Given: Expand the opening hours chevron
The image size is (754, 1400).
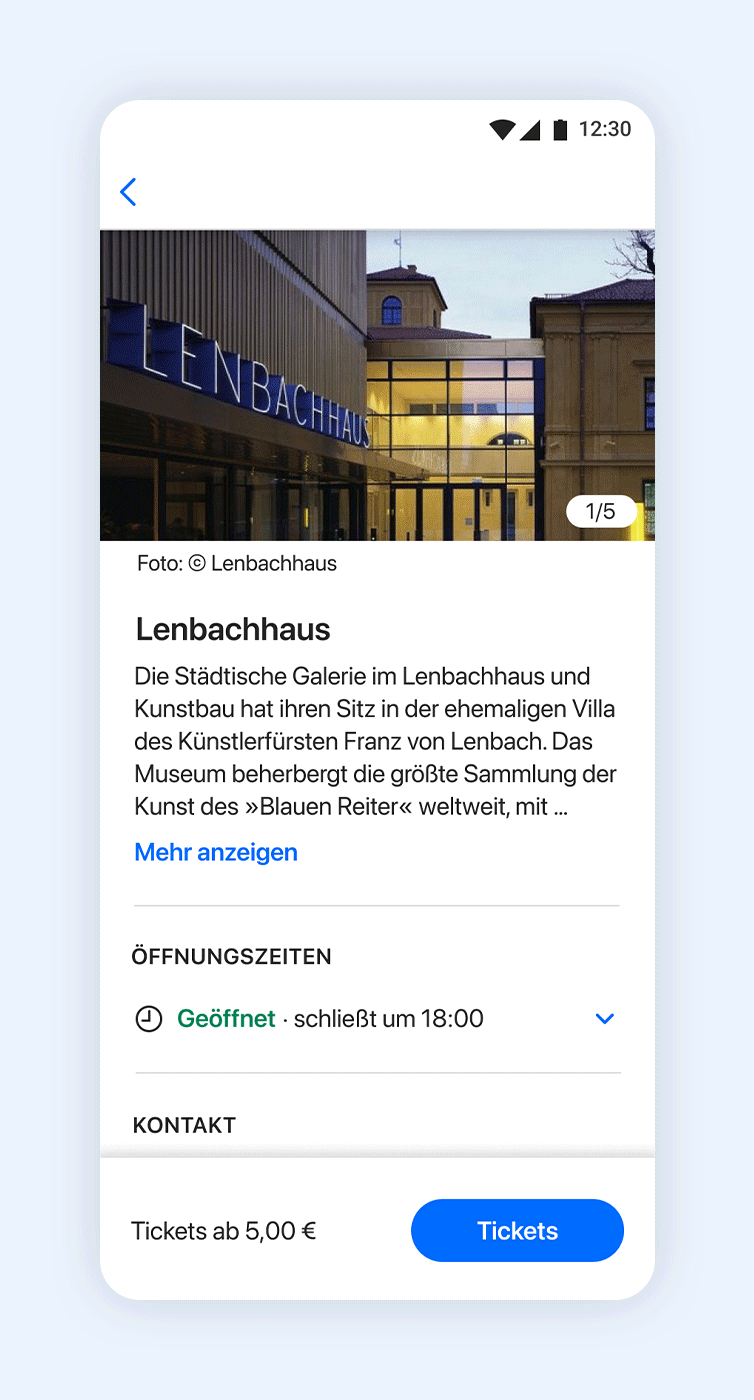Looking at the screenshot, I should click(604, 1019).
